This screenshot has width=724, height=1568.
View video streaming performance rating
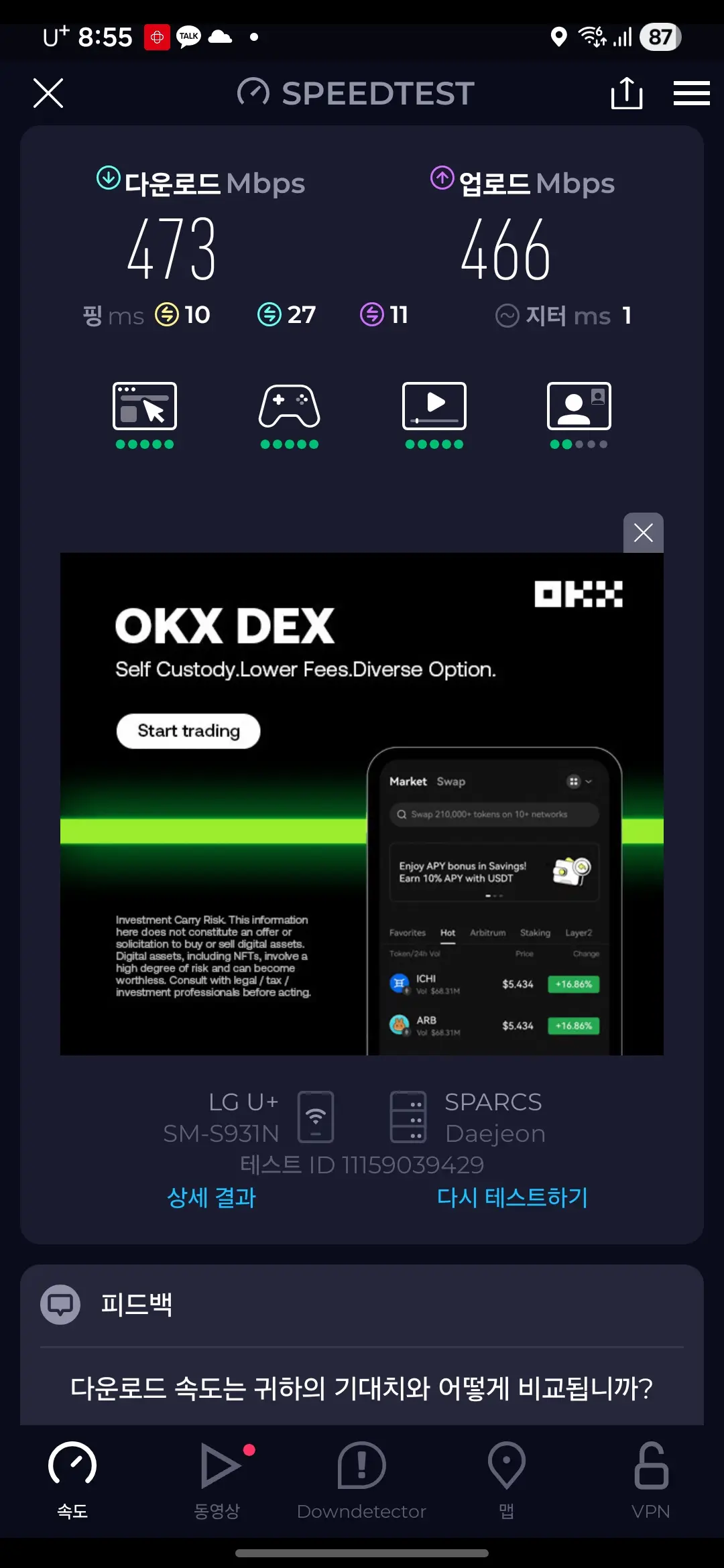[x=434, y=414]
